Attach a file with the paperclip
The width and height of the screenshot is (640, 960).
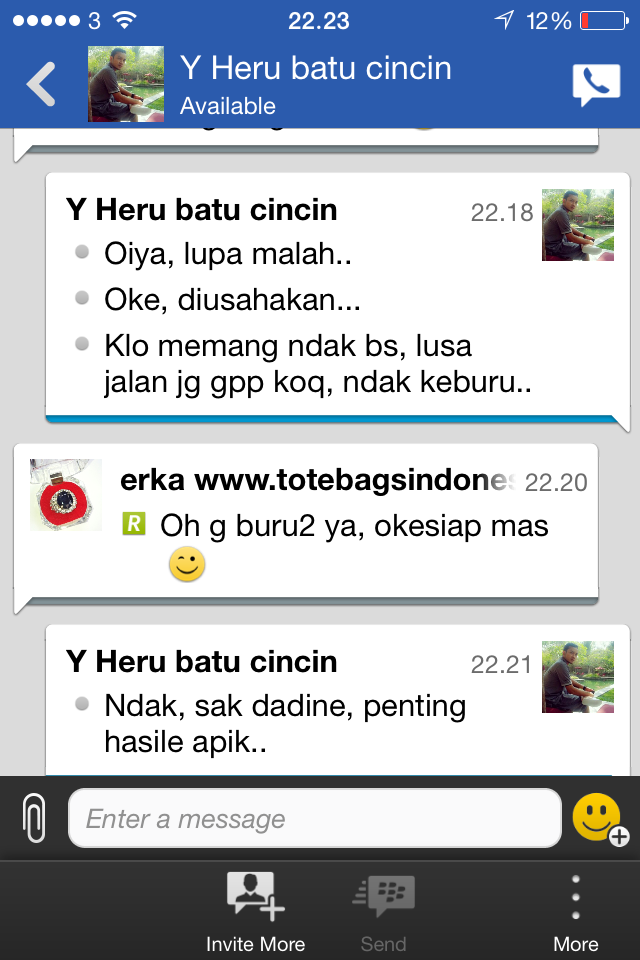click(34, 819)
